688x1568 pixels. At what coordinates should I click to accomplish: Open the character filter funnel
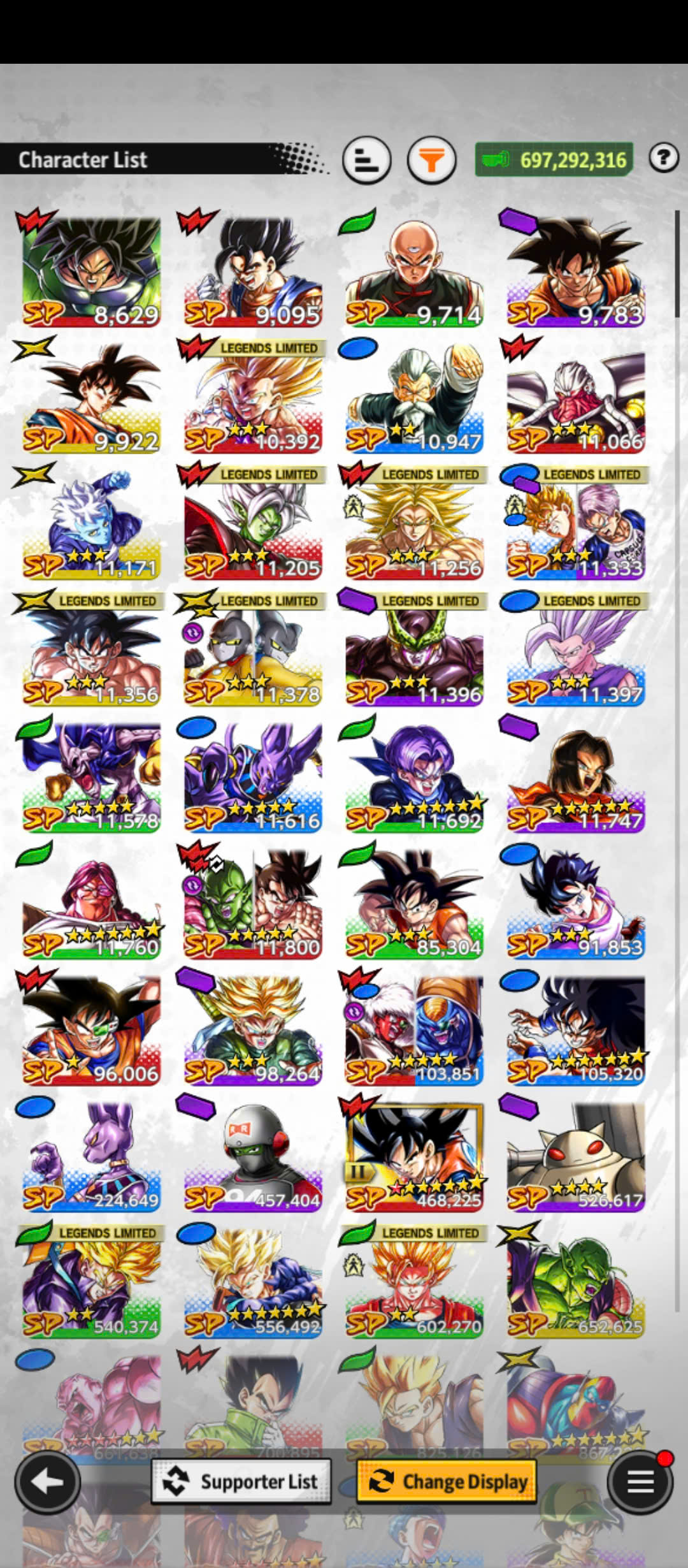pos(431,159)
